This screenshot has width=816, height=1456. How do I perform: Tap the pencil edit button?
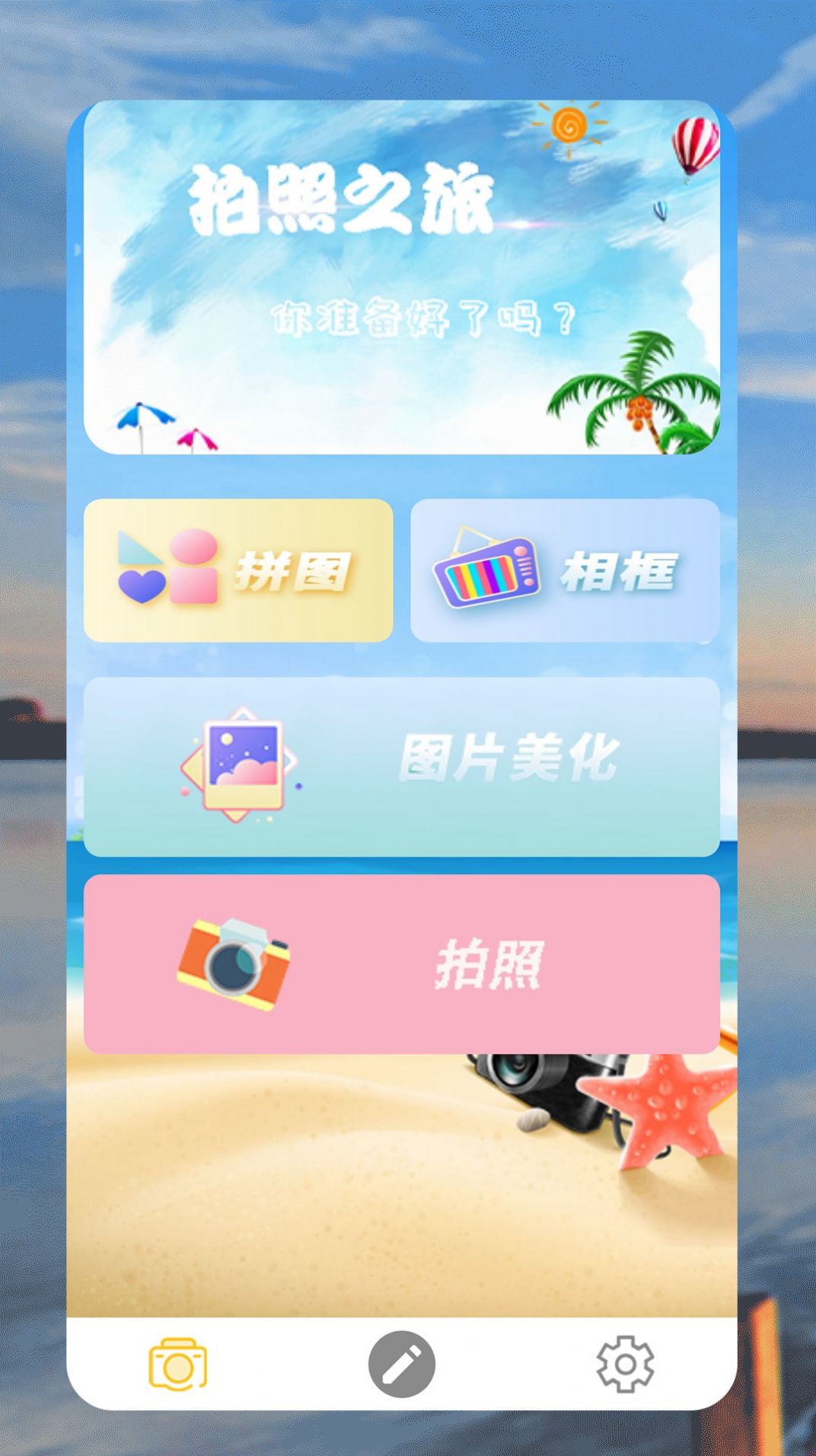401,1363
